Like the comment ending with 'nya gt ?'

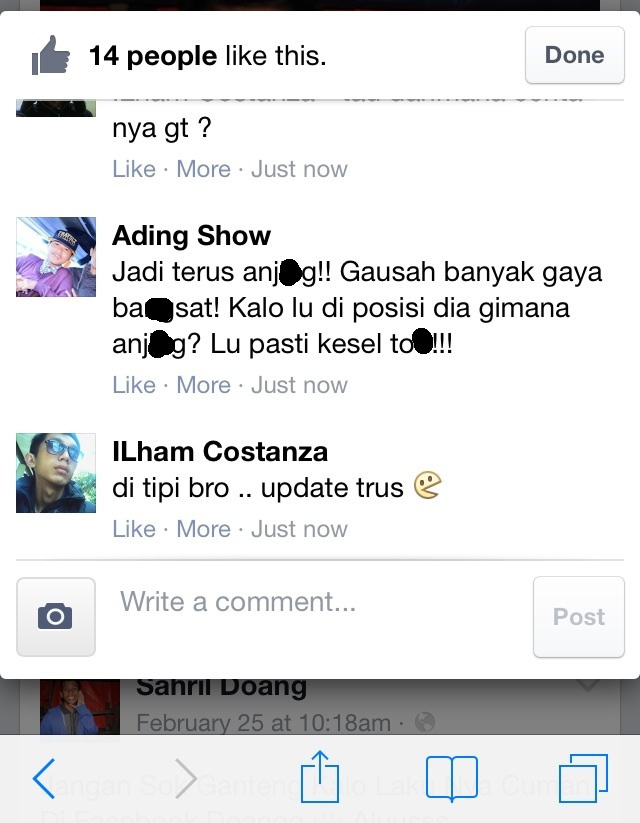click(133, 169)
